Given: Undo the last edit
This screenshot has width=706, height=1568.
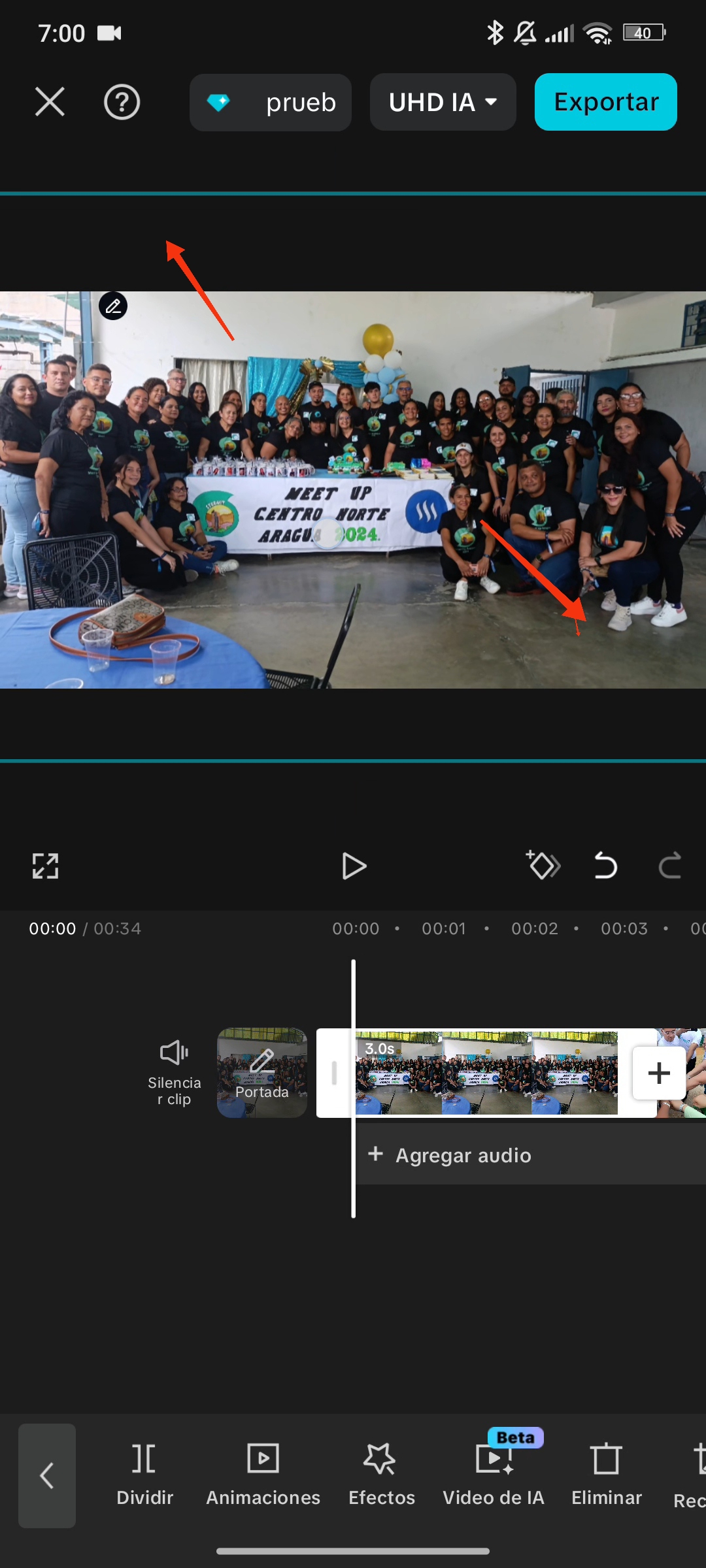Looking at the screenshot, I should click(605, 866).
